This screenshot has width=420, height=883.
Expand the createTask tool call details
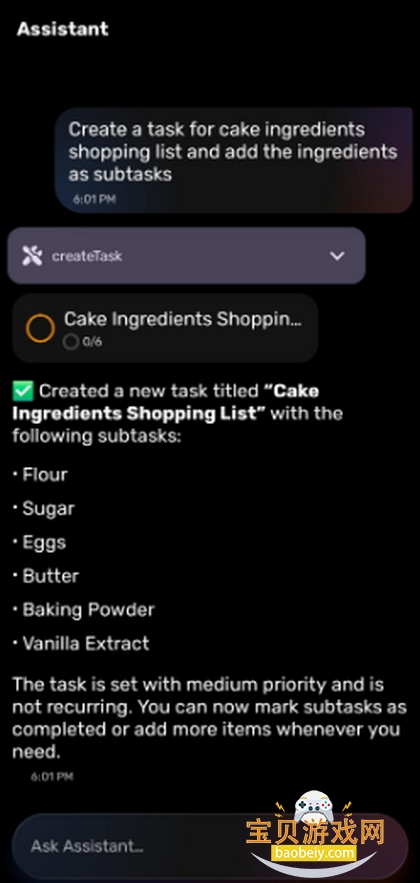pyautogui.click(x=337, y=256)
